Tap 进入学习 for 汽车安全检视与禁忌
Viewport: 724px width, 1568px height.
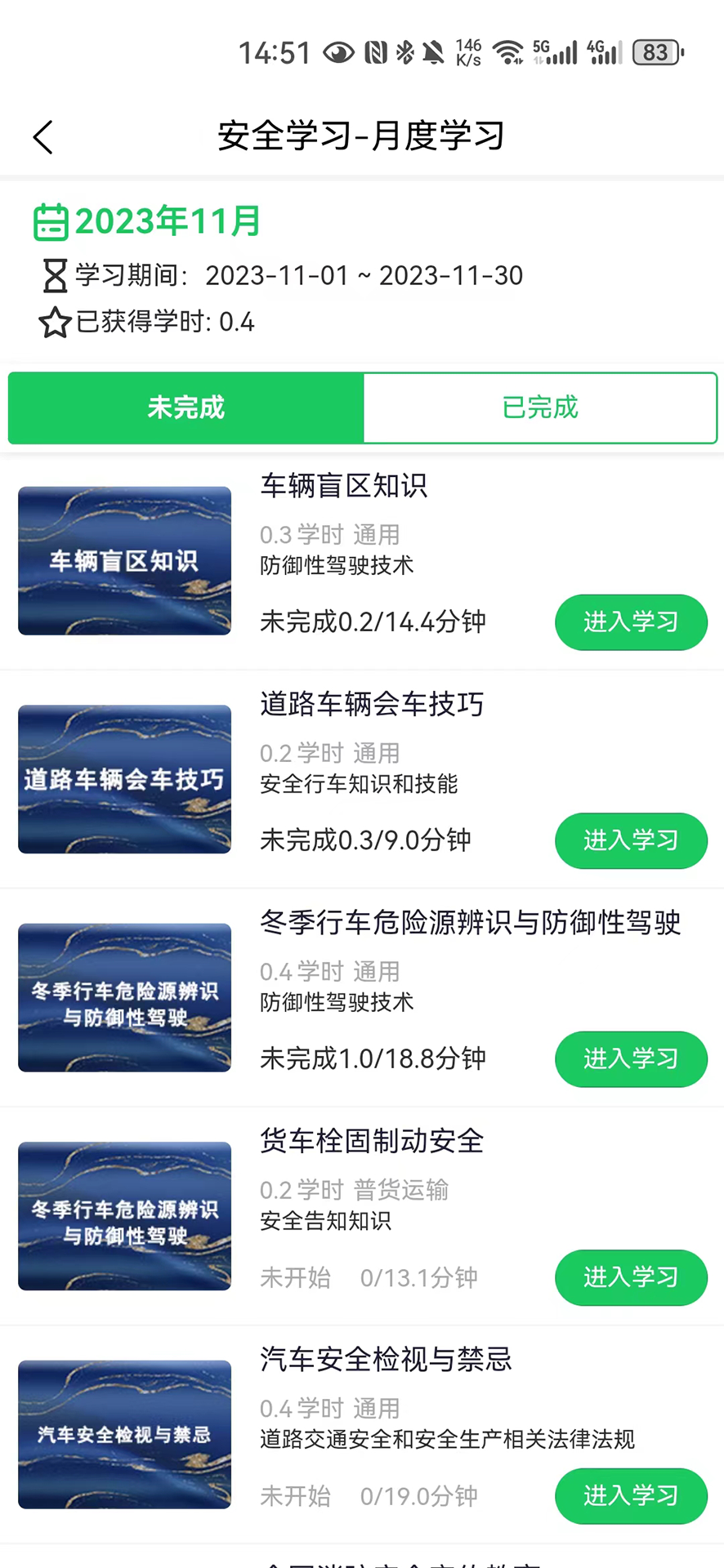(631, 1496)
